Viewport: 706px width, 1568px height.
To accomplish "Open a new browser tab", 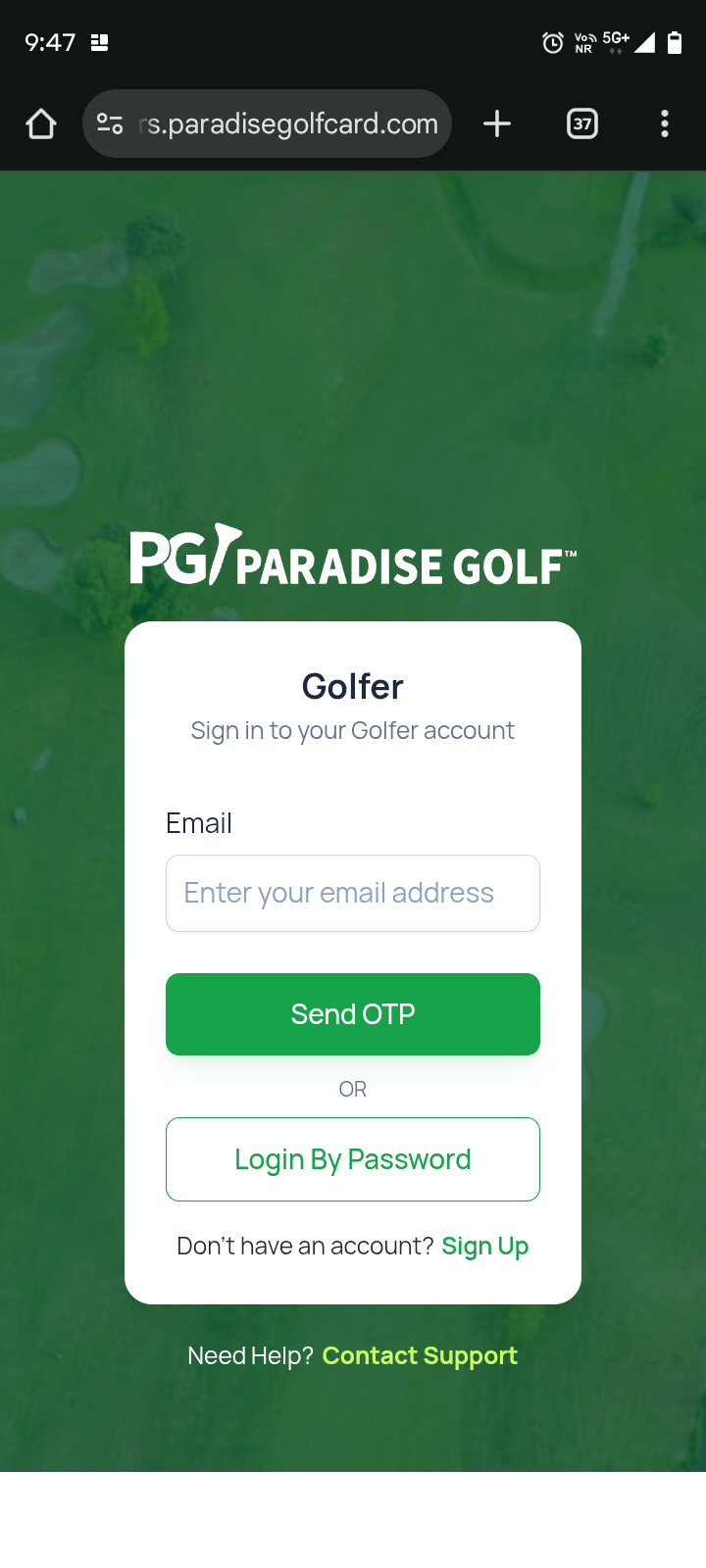I will 497,124.
